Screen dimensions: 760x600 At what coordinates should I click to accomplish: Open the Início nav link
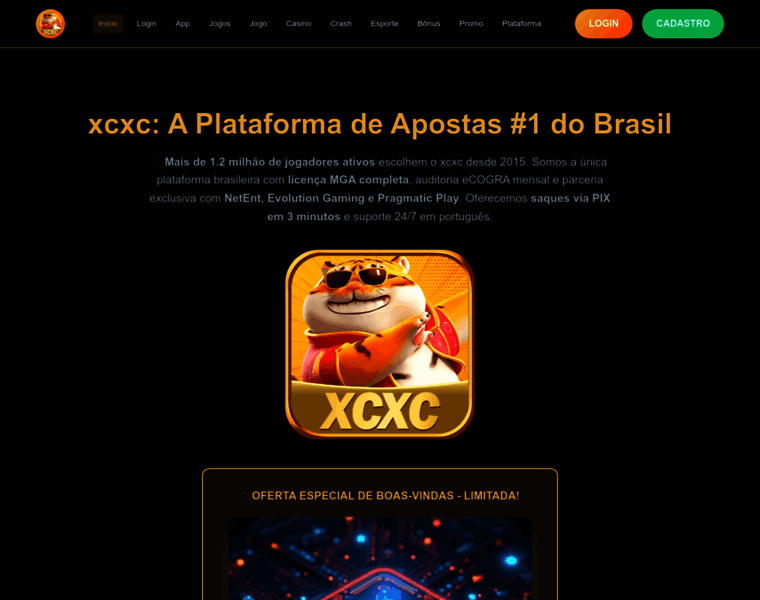pos(108,23)
